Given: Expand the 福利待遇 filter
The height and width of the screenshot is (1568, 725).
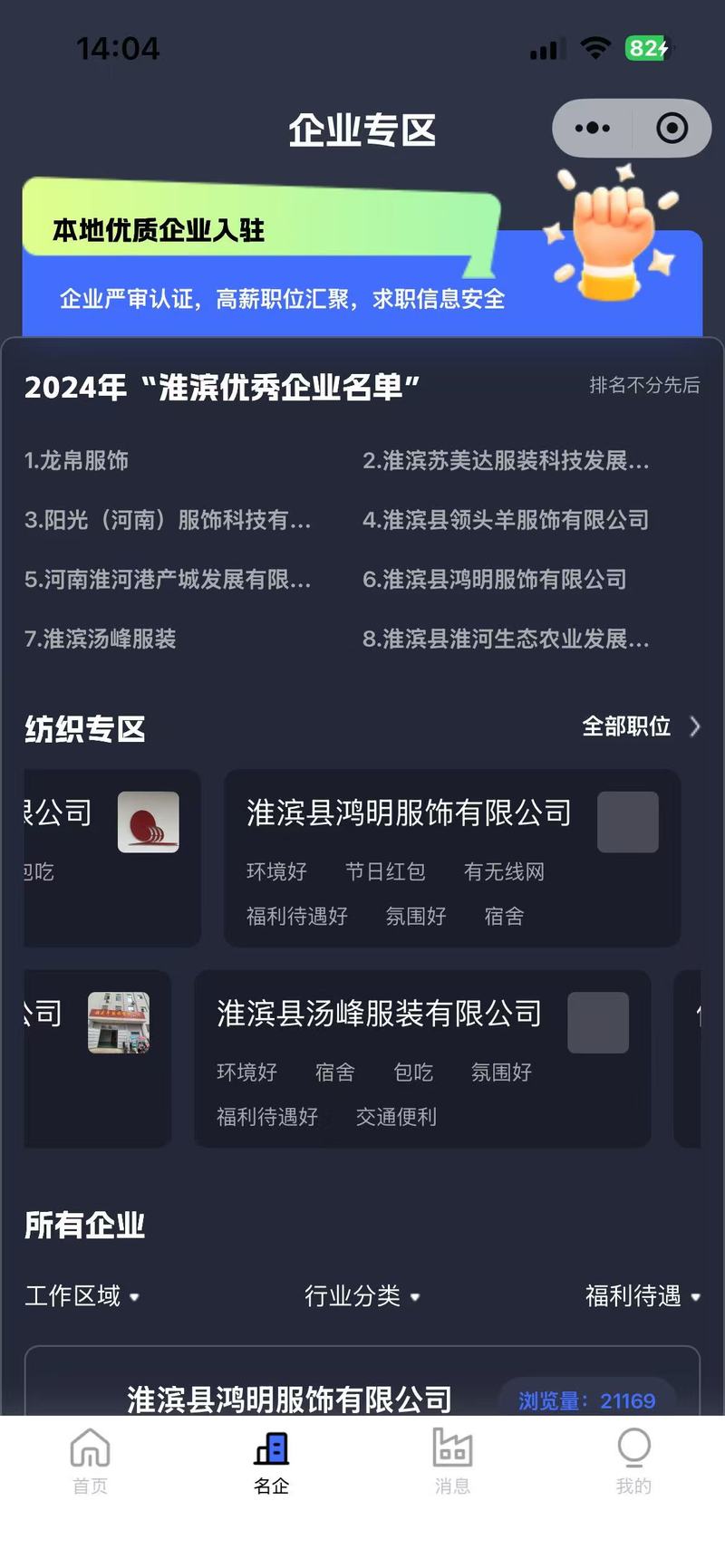Looking at the screenshot, I should click(x=643, y=1296).
